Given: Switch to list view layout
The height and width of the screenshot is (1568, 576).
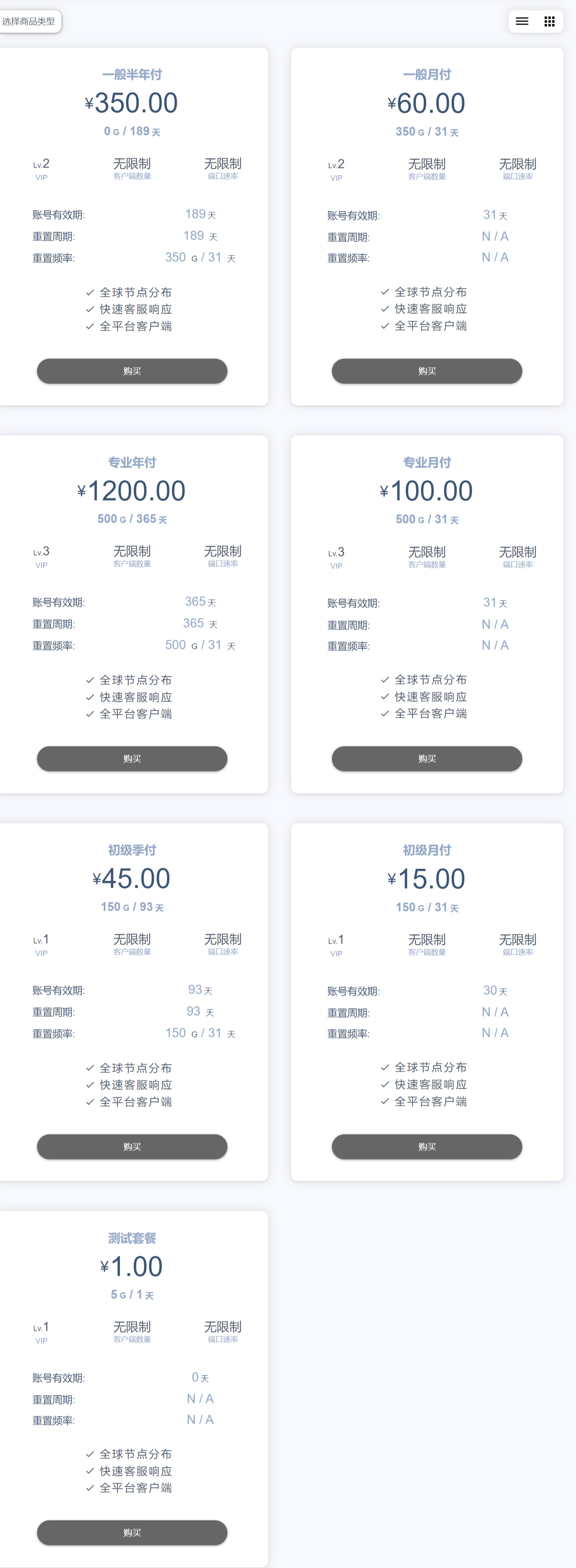Looking at the screenshot, I should pos(522,21).
